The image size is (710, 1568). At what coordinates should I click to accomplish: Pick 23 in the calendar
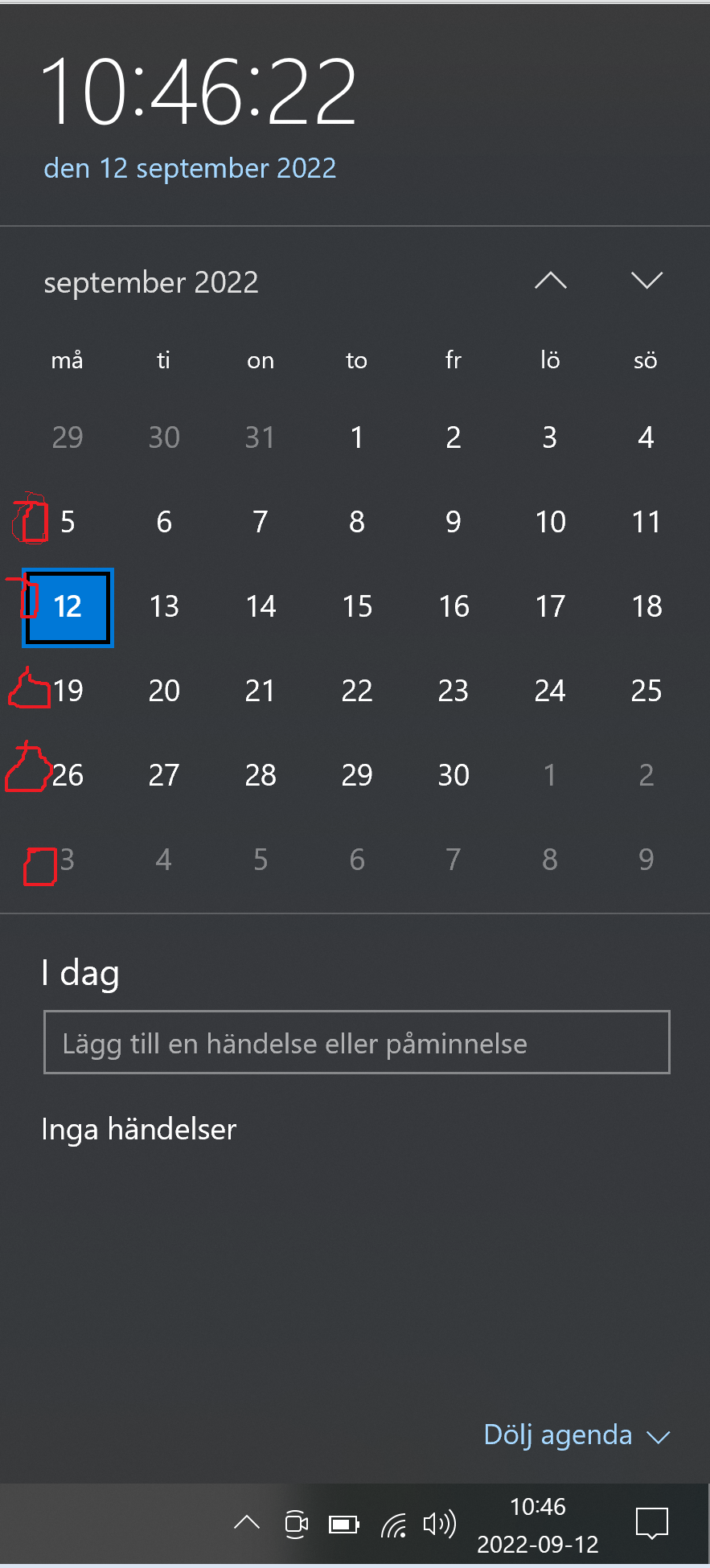pos(453,691)
